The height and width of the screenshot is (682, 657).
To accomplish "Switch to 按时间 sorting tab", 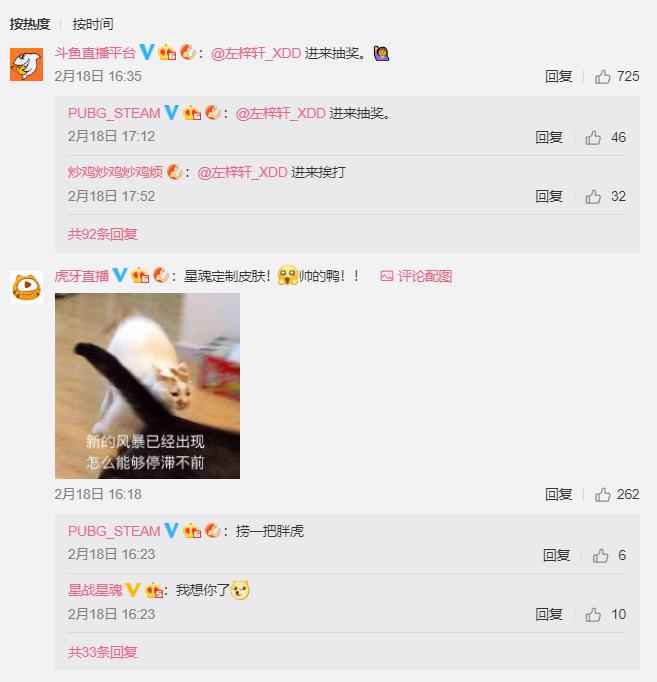I will pyautogui.click(x=93, y=23).
